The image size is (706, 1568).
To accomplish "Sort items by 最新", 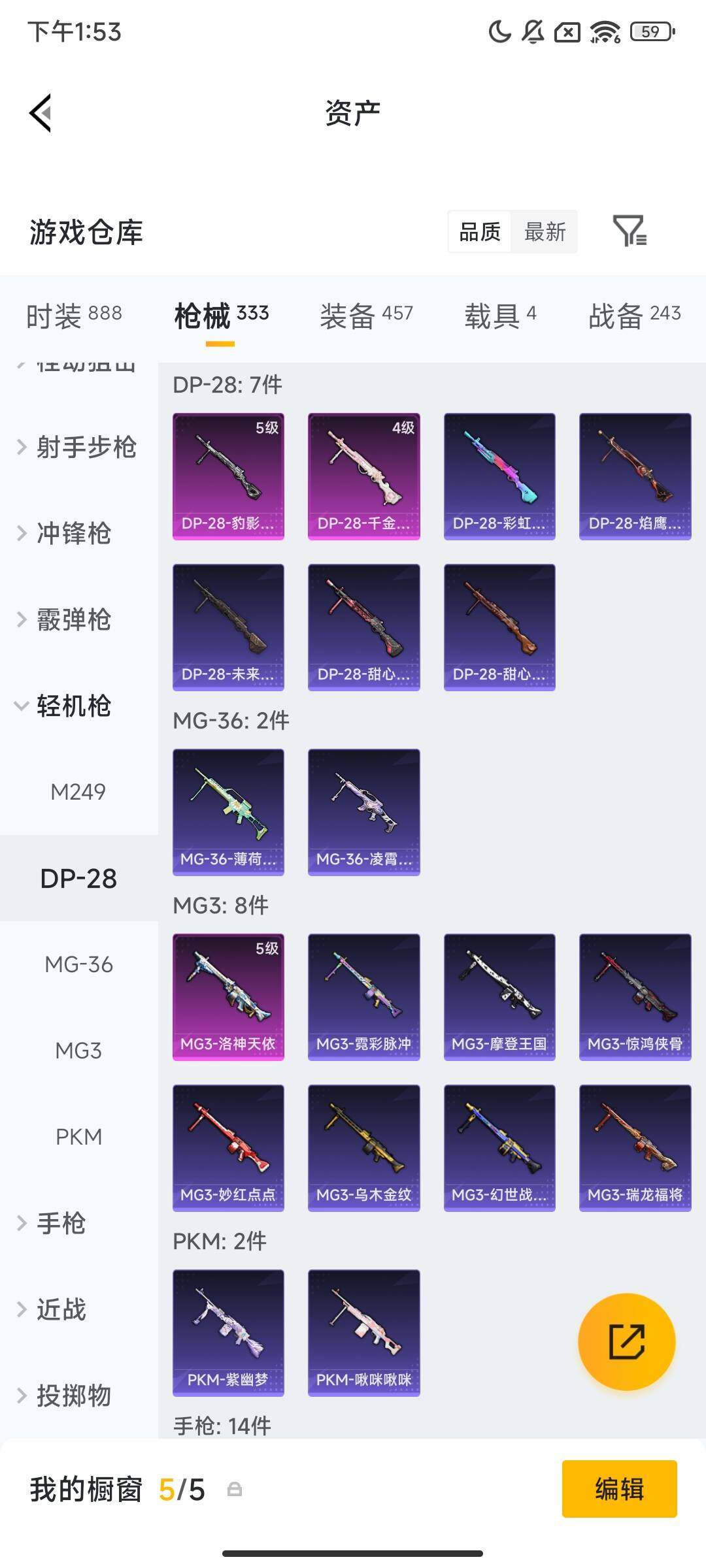I will pos(545,232).
